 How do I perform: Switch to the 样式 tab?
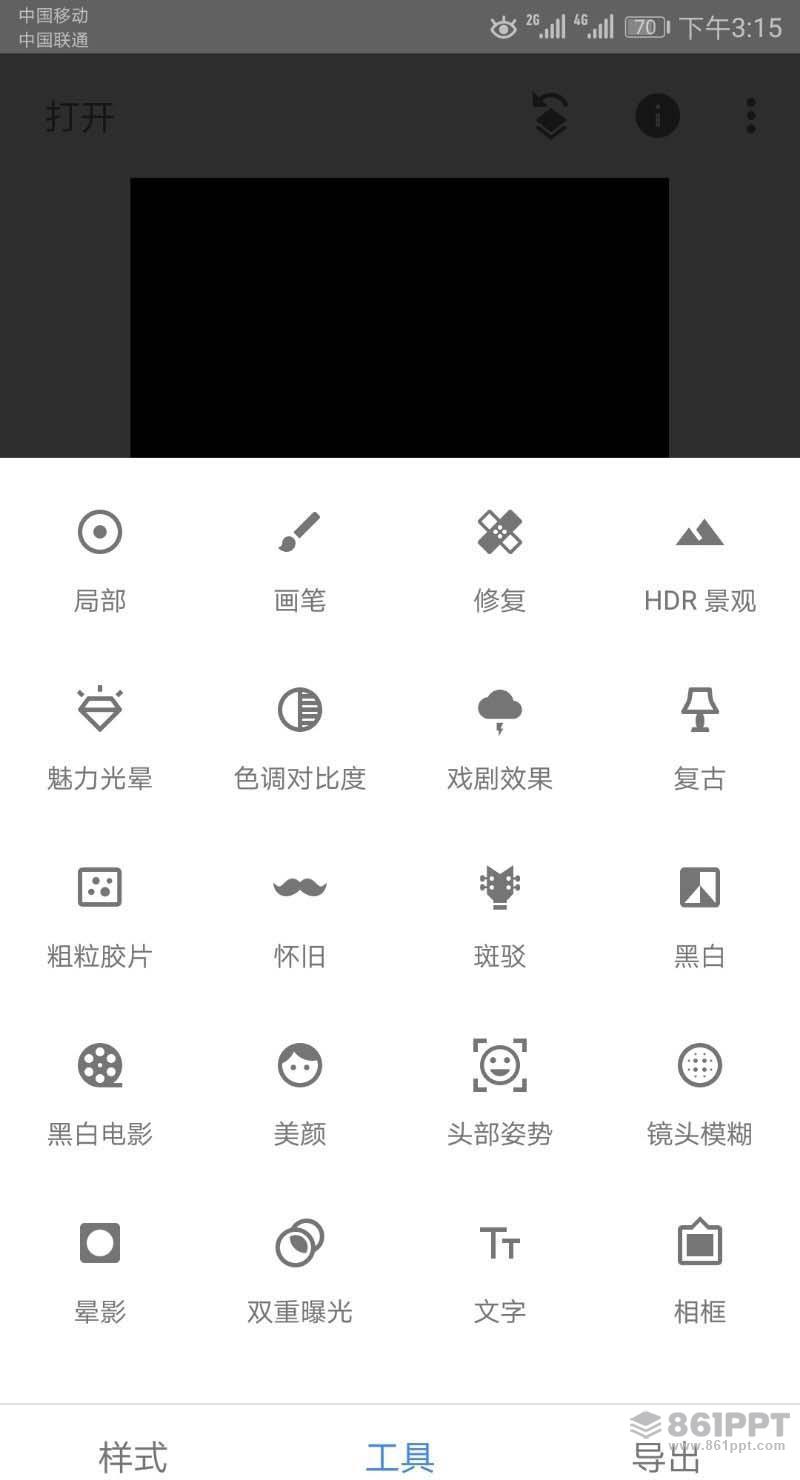click(x=133, y=1457)
